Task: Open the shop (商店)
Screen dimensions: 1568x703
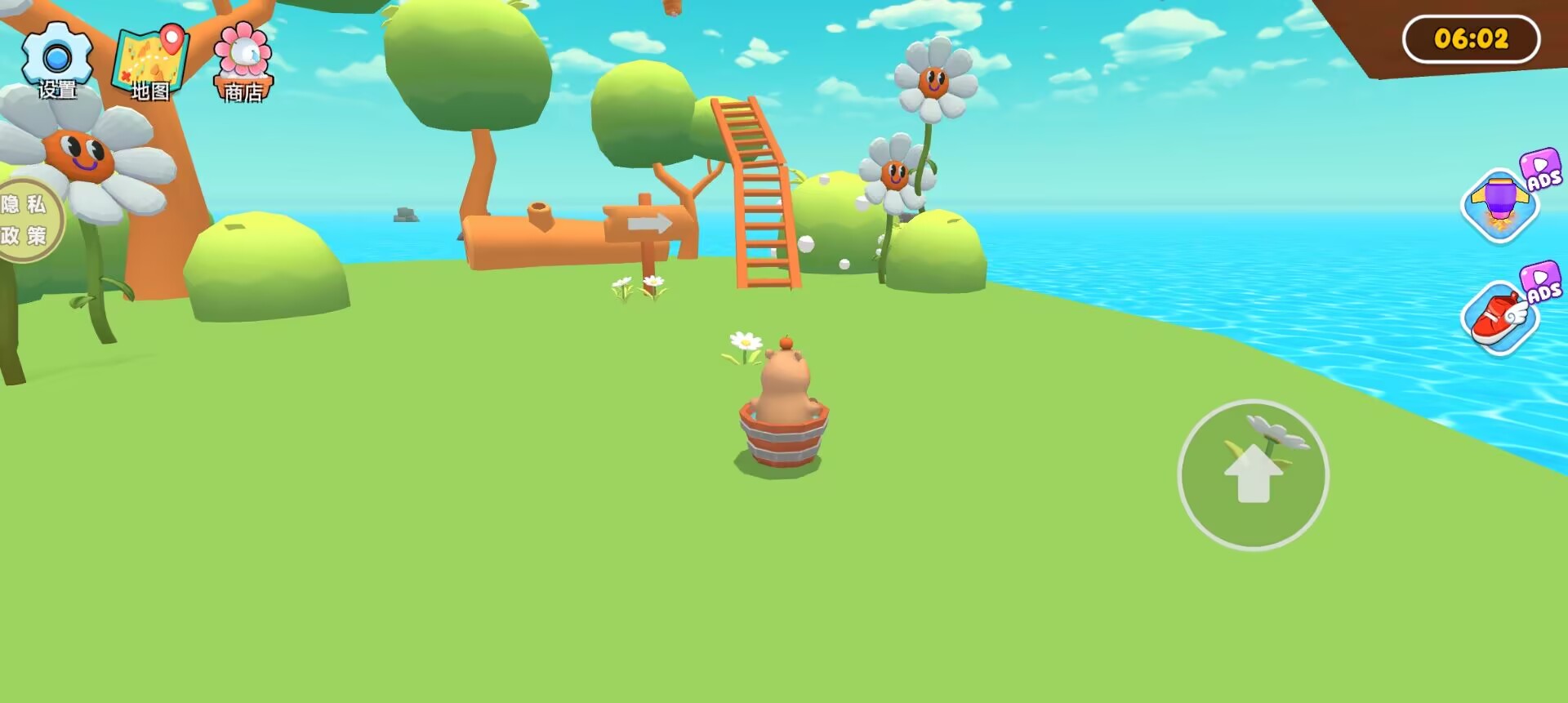Action: coord(243,64)
